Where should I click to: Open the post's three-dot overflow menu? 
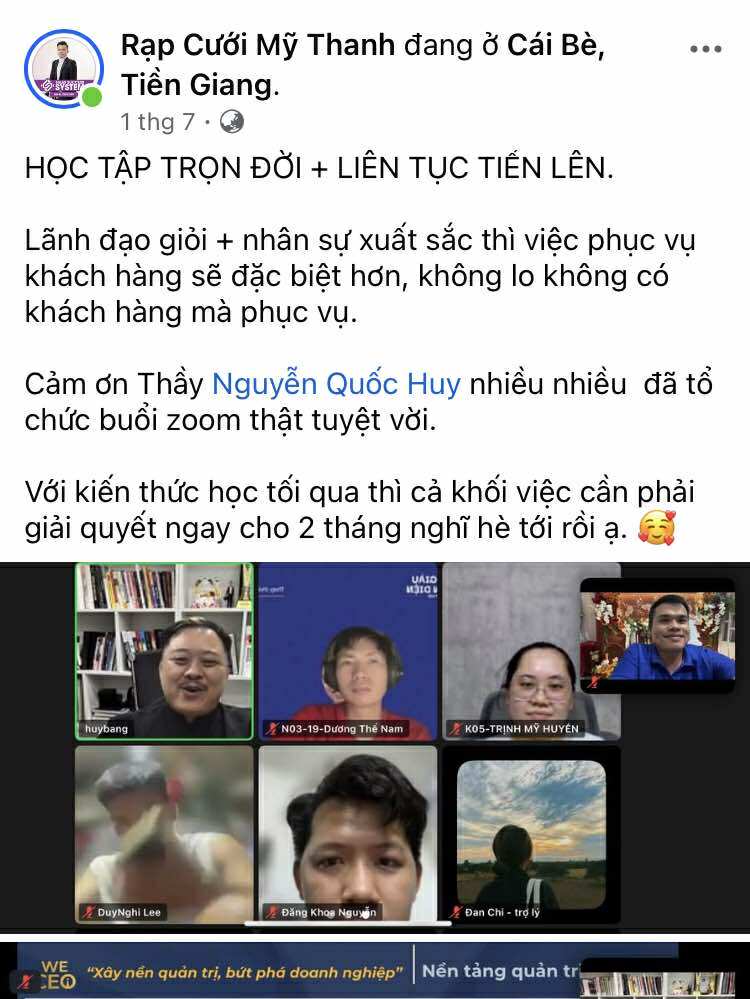pos(705,48)
